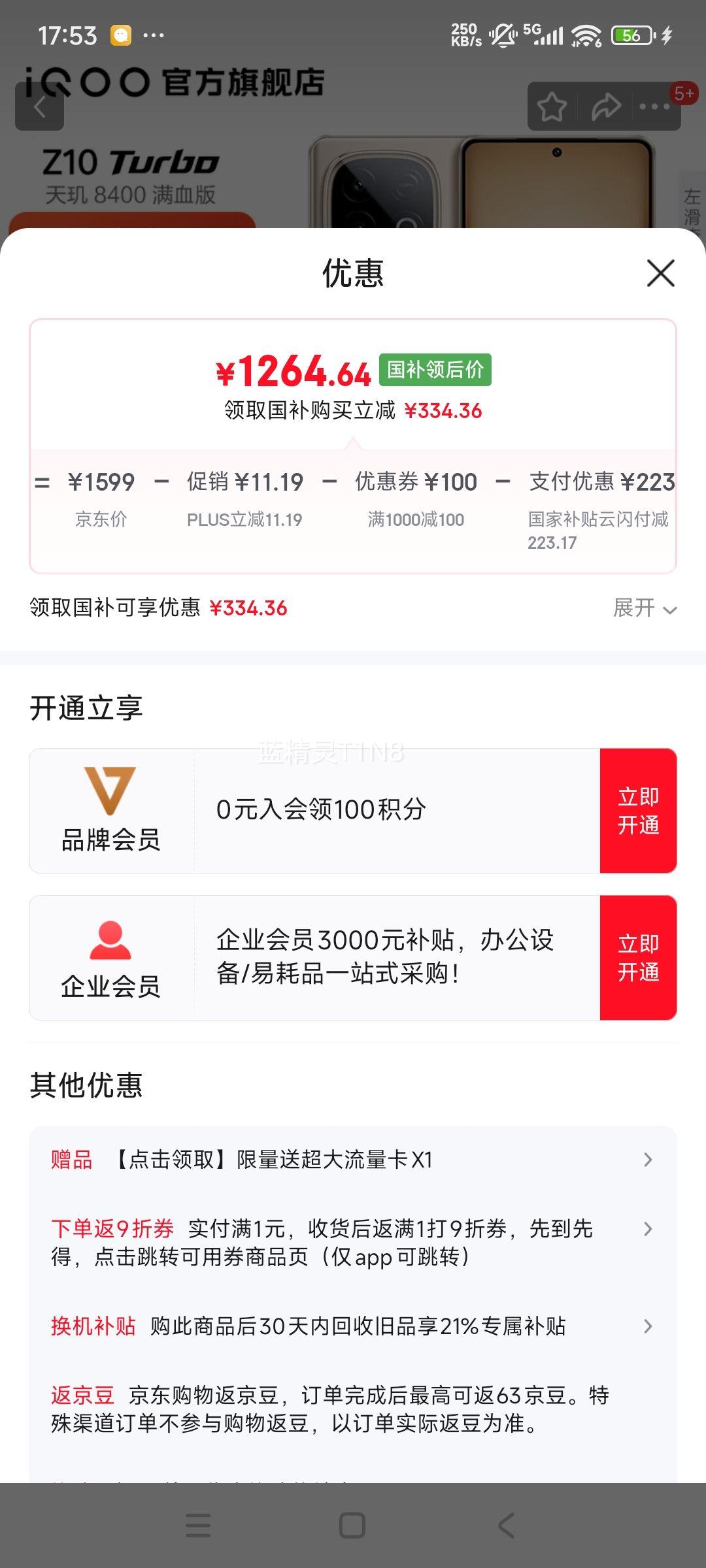This screenshot has width=706, height=1568.
Task: Close the 优惠 discount sheet
Action: 660,273
